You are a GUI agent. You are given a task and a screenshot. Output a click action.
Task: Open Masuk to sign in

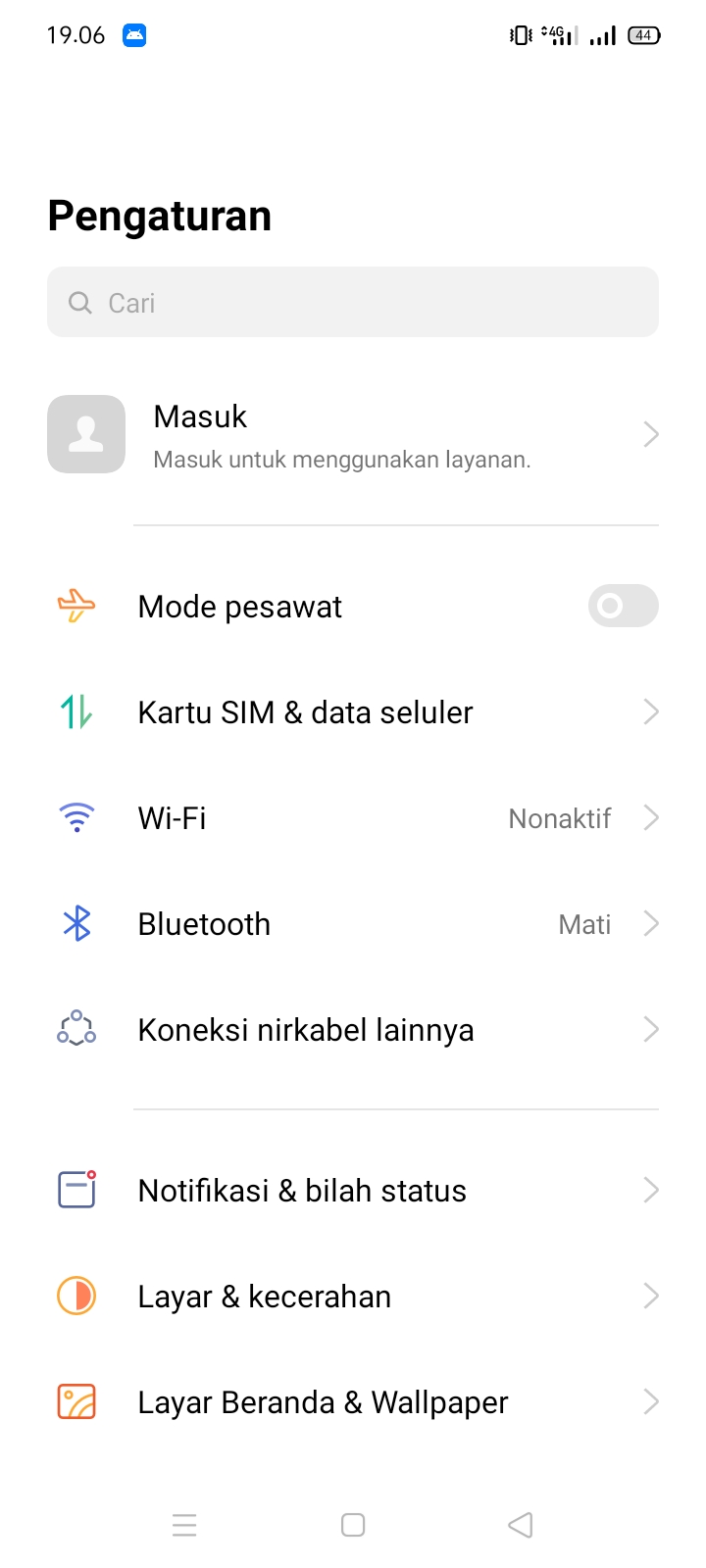point(353,435)
